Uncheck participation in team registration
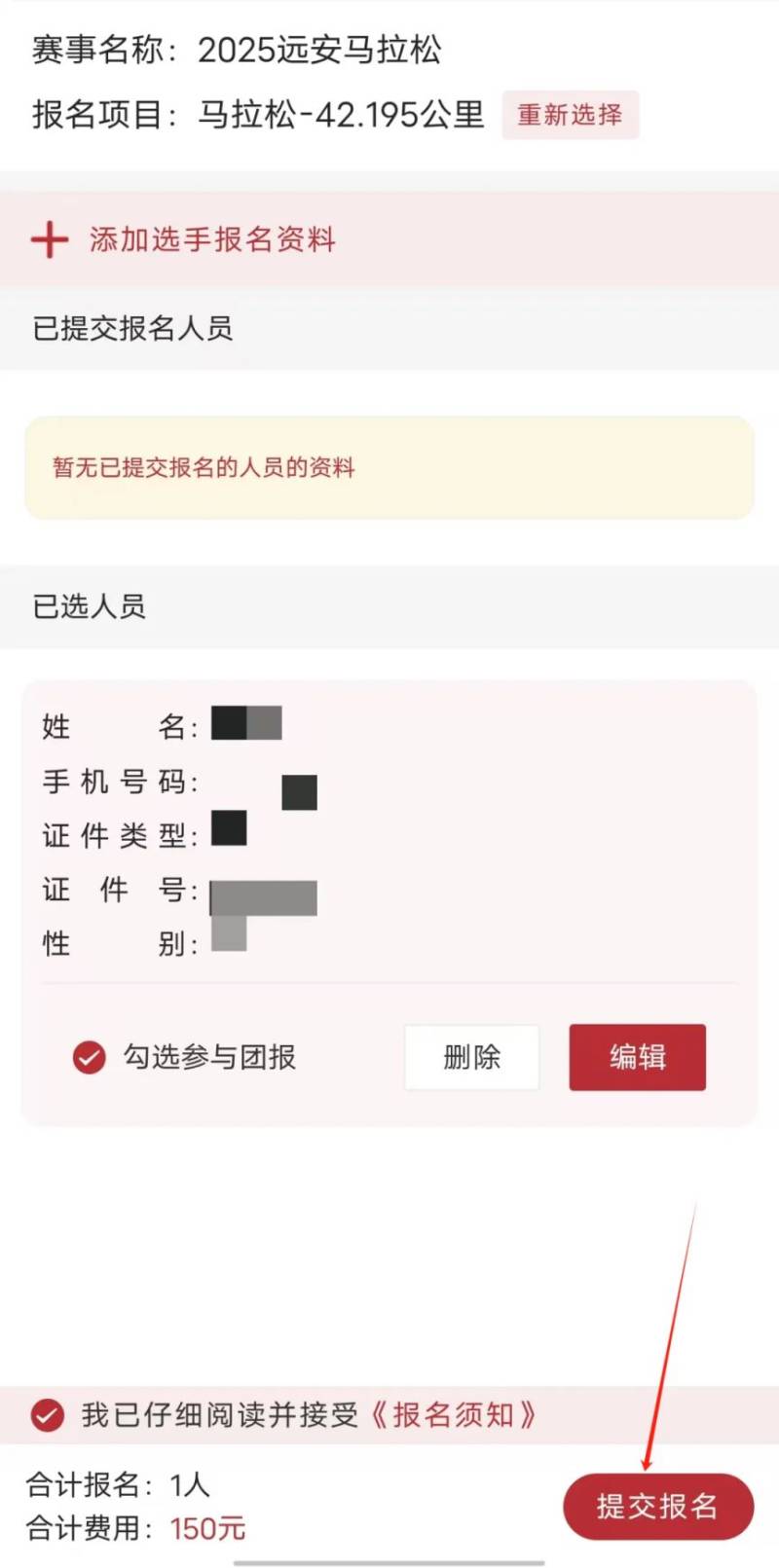Viewport: 779px width, 1568px height. click(x=89, y=1057)
